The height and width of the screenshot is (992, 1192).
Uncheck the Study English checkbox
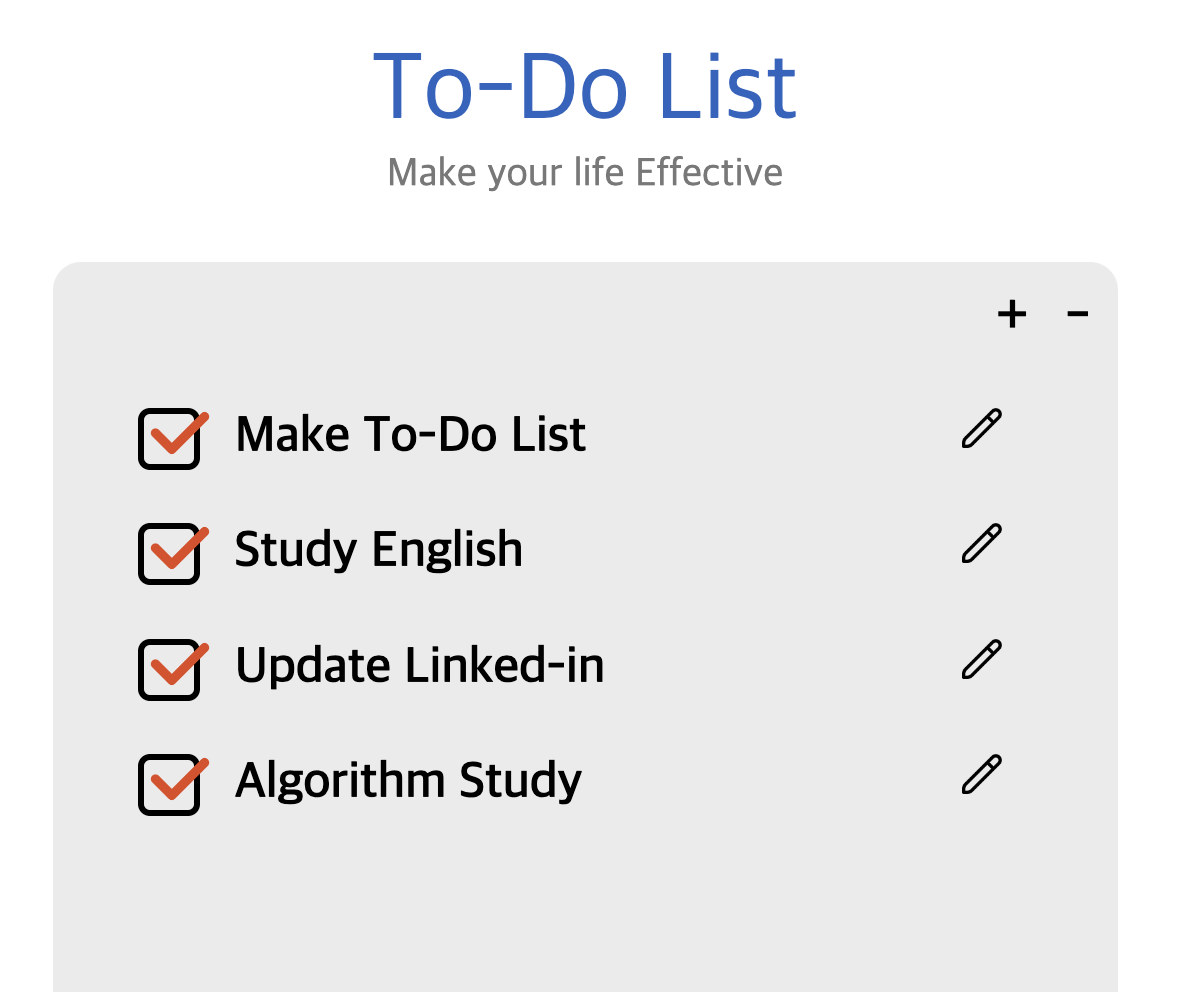tap(169, 554)
